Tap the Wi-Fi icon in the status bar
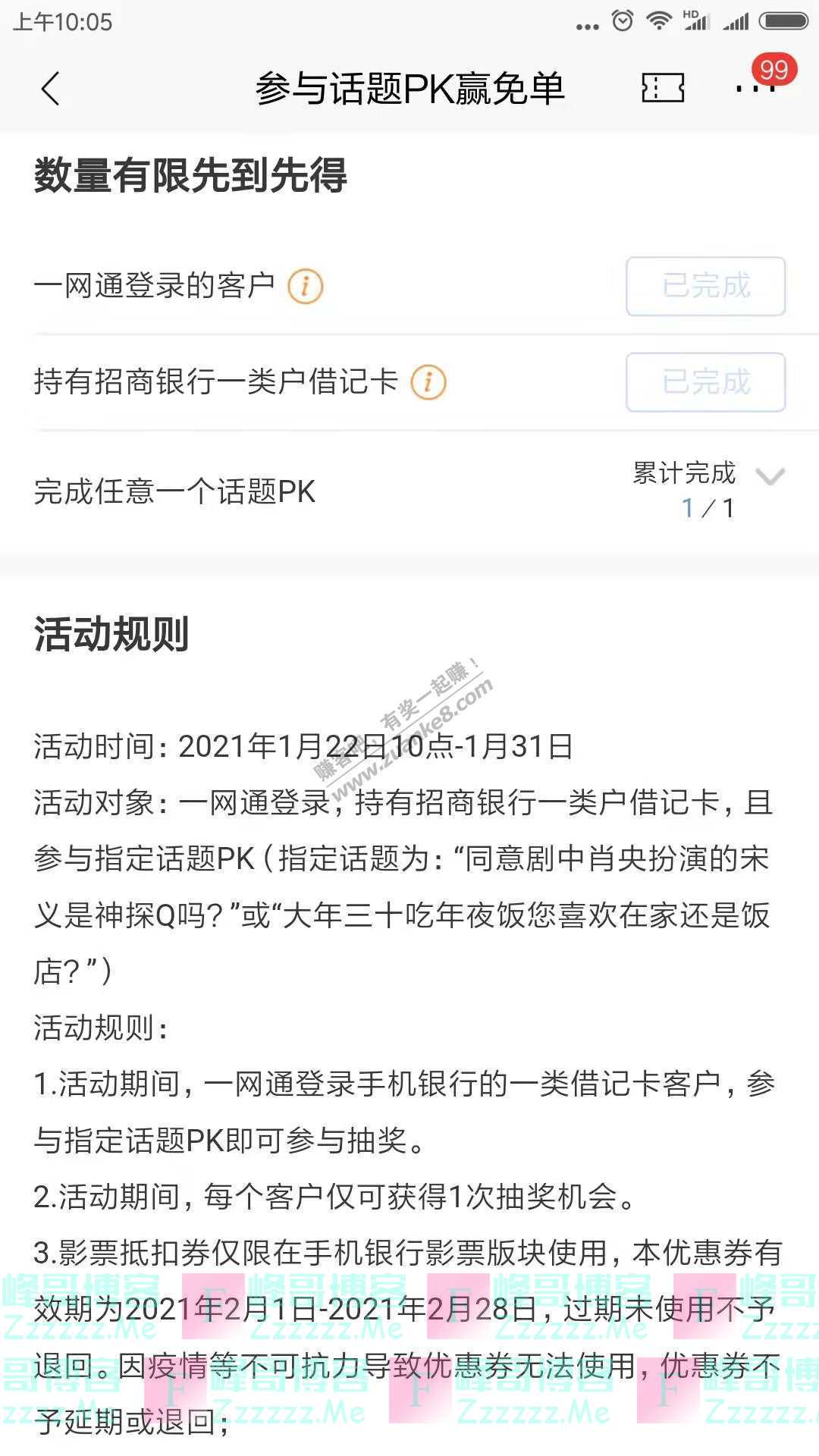 tap(661, 20)
